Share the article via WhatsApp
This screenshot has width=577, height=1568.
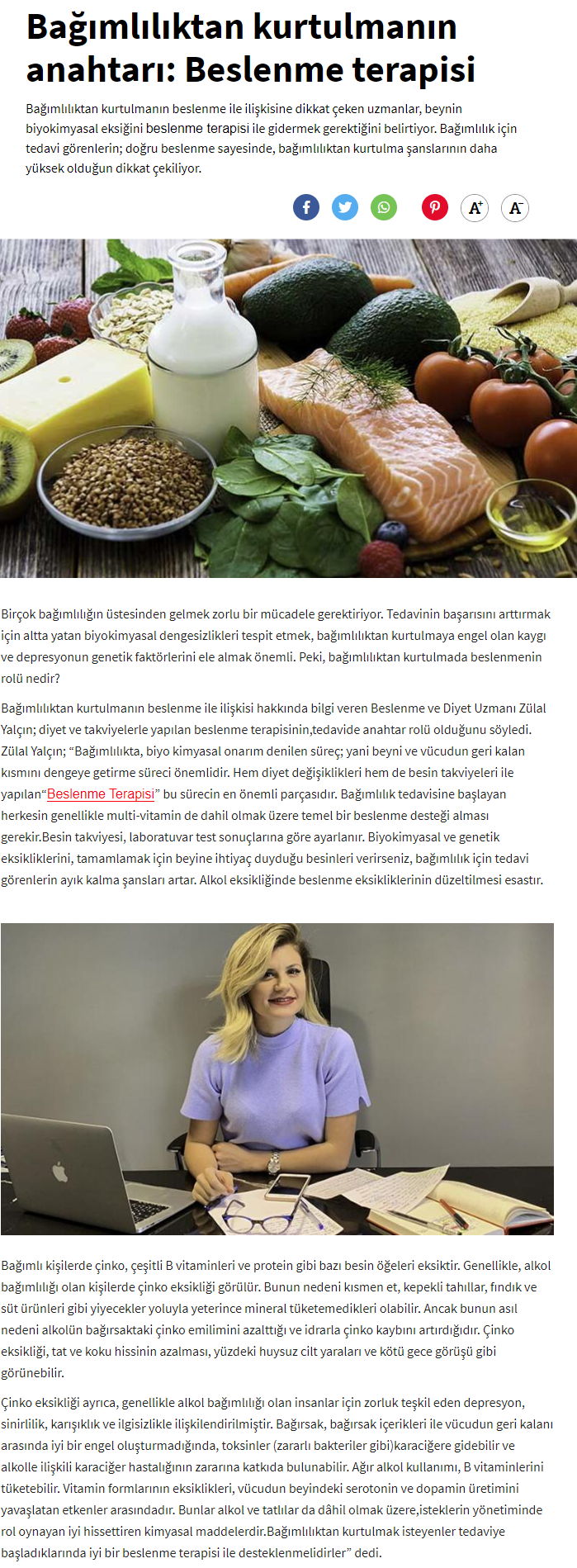tap(384, 207)
